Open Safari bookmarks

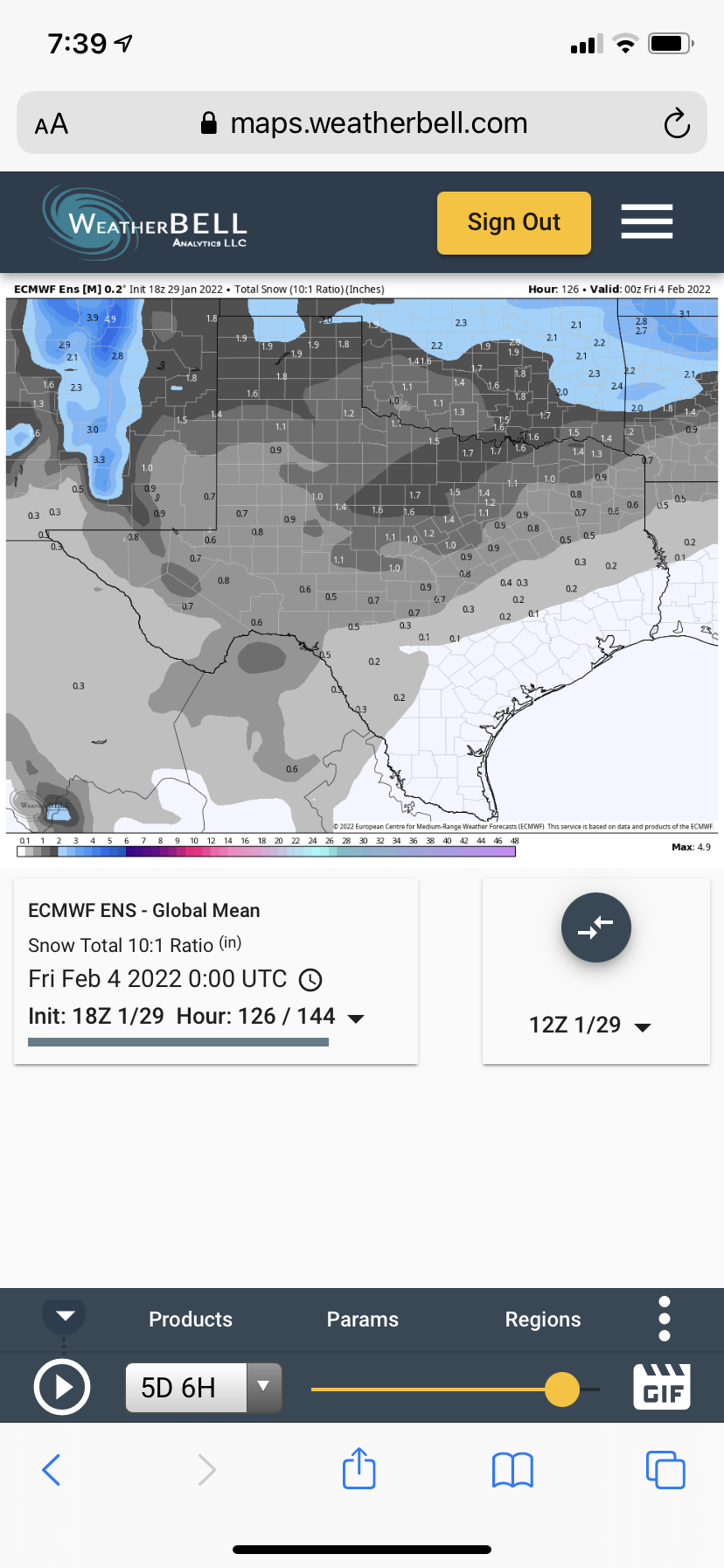(512, 1470)
